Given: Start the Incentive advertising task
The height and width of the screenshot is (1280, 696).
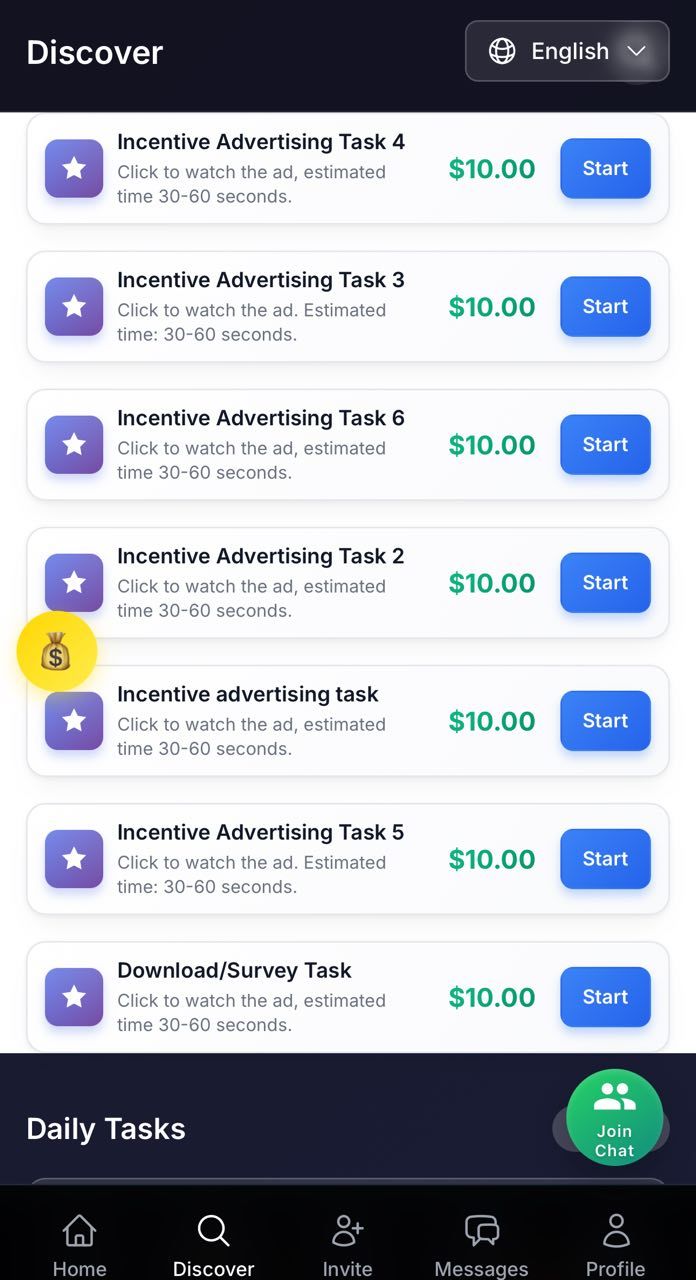Looking at the screenshot, I should pos(605,721).
